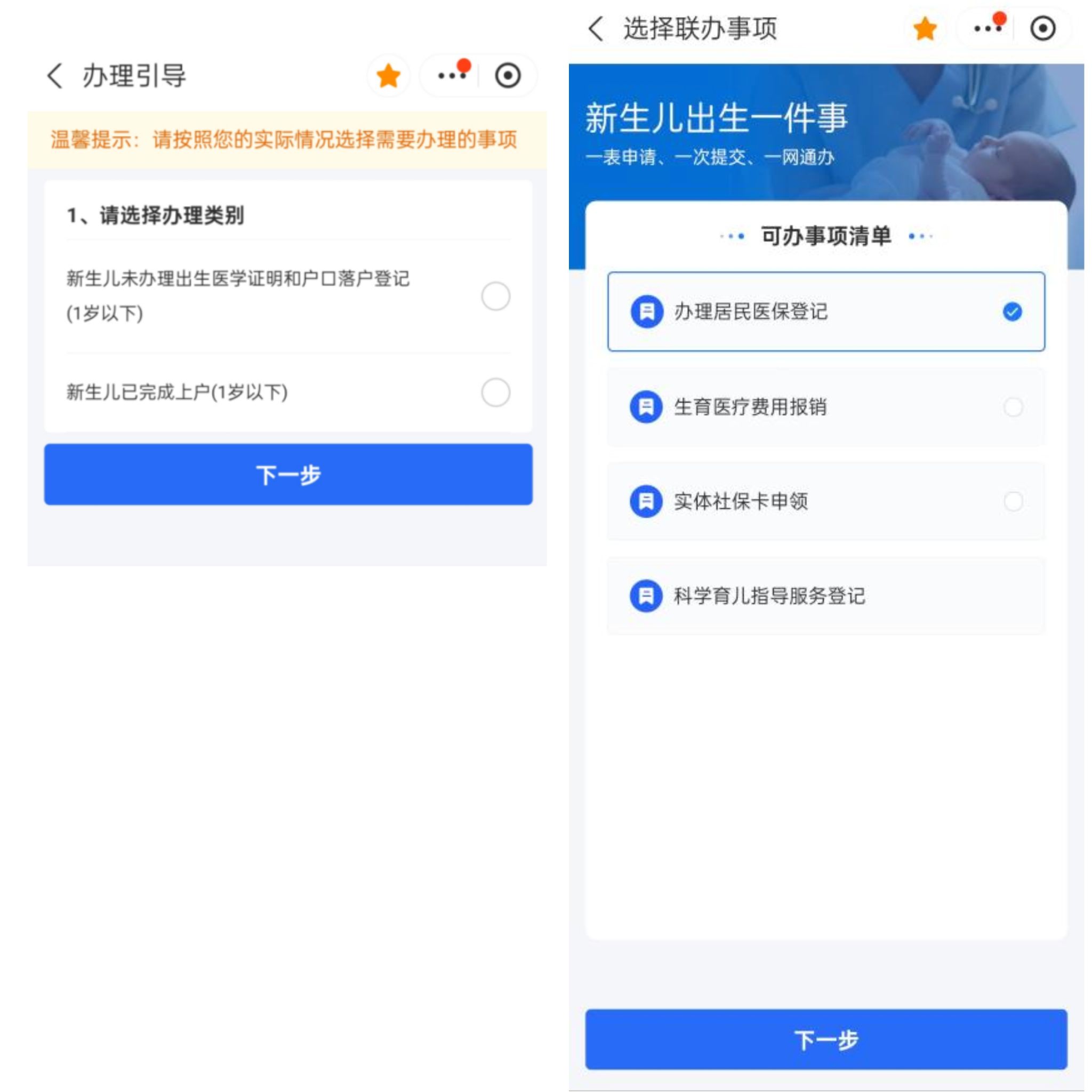Close the mini program from 办理引导 page
Screen dimensions: 1092x1092
click(507, 76)
